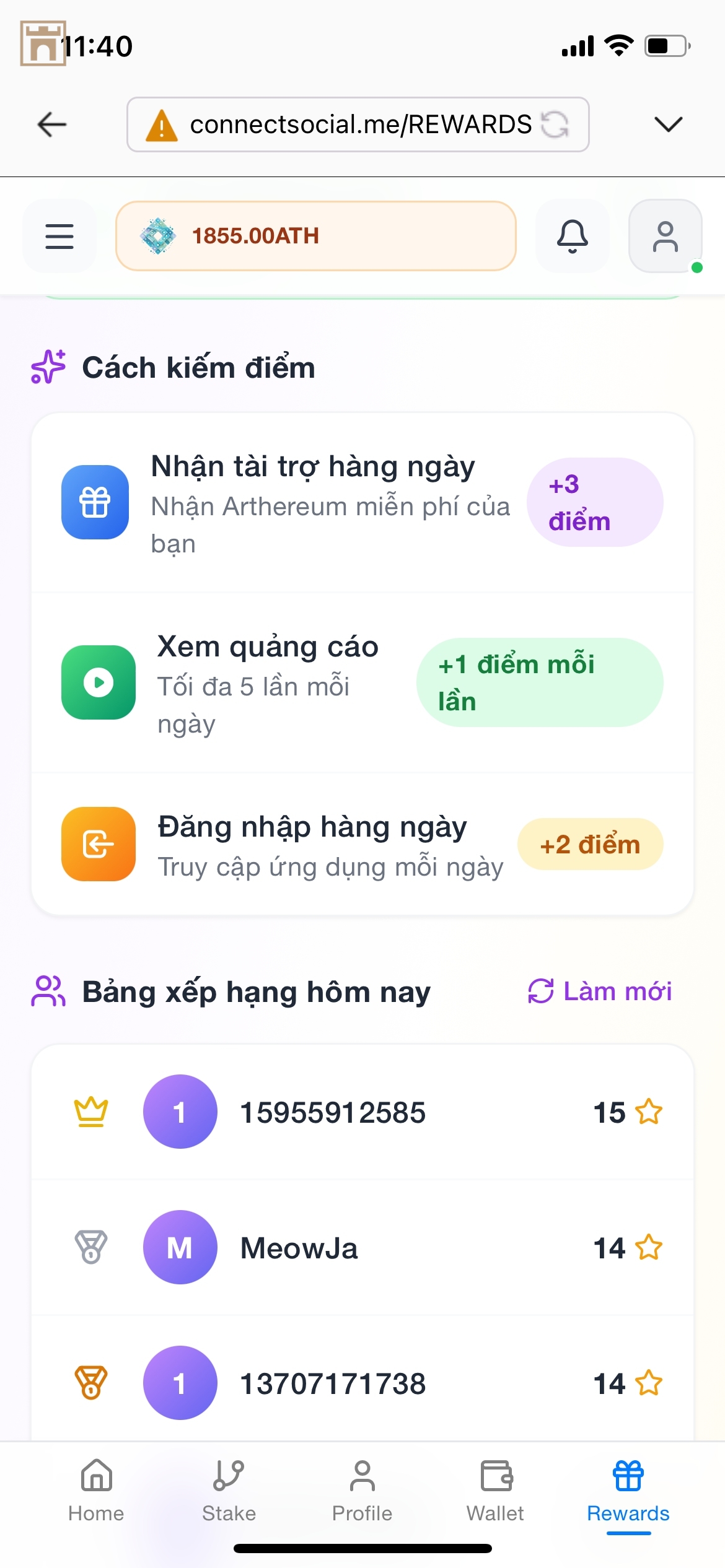Go back using the browser back arrow
Viewport: 725px width, 1568px height.
pyautogui.click(x=52, y=124)
